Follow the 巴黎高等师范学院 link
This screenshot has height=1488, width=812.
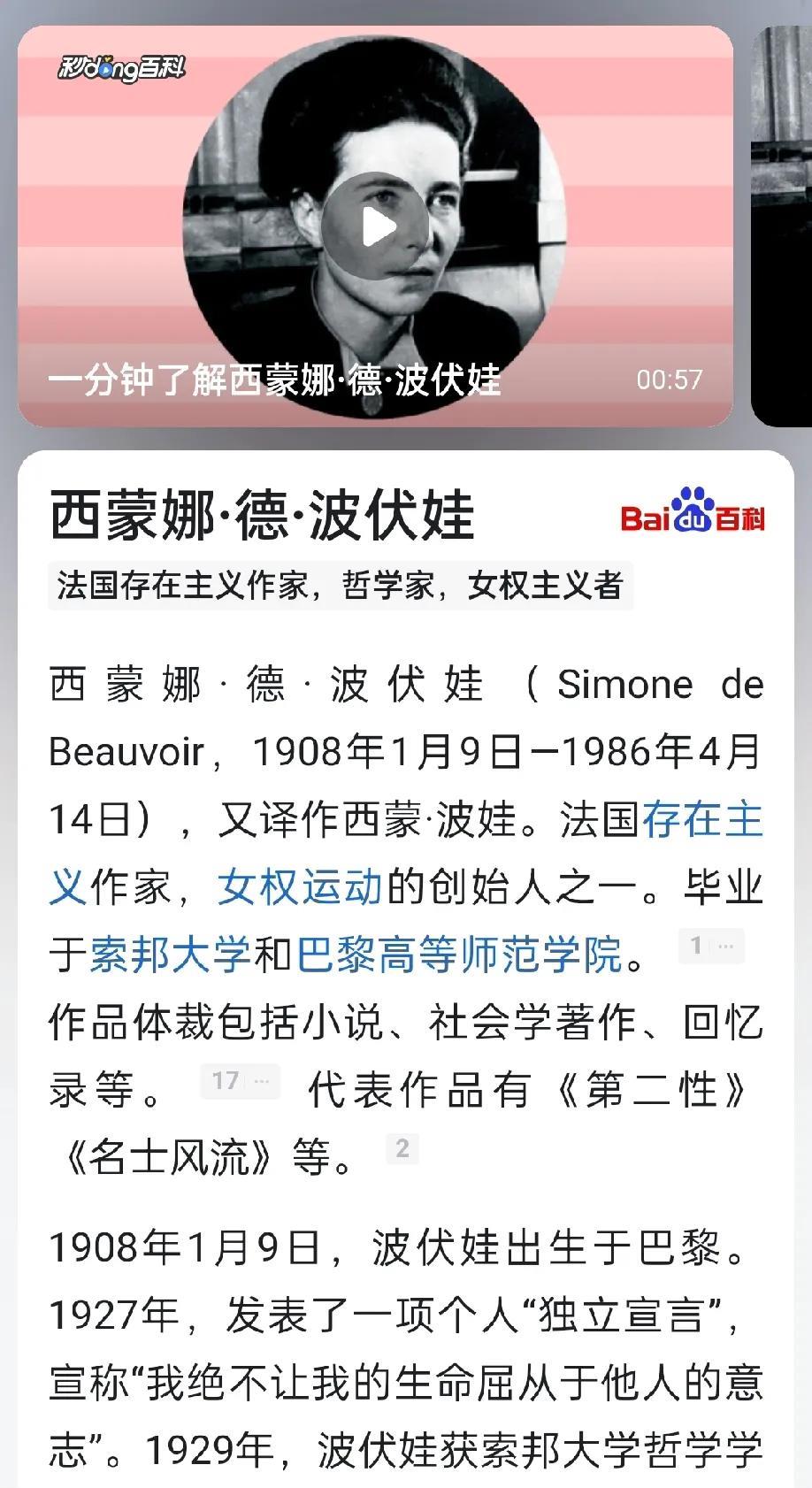[x=459, y=955]
